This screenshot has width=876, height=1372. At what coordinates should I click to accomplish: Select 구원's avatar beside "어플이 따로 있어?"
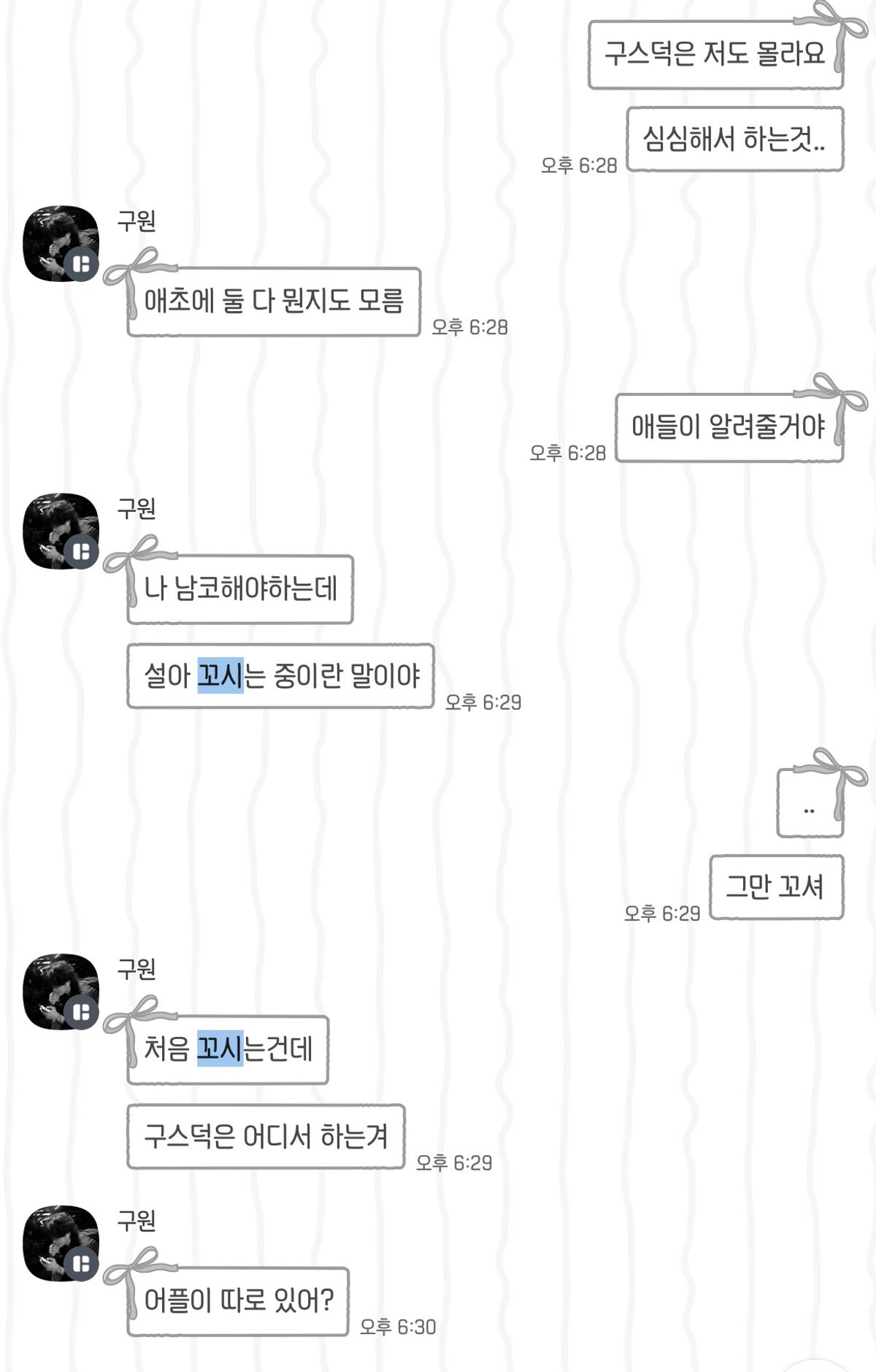61,1243
